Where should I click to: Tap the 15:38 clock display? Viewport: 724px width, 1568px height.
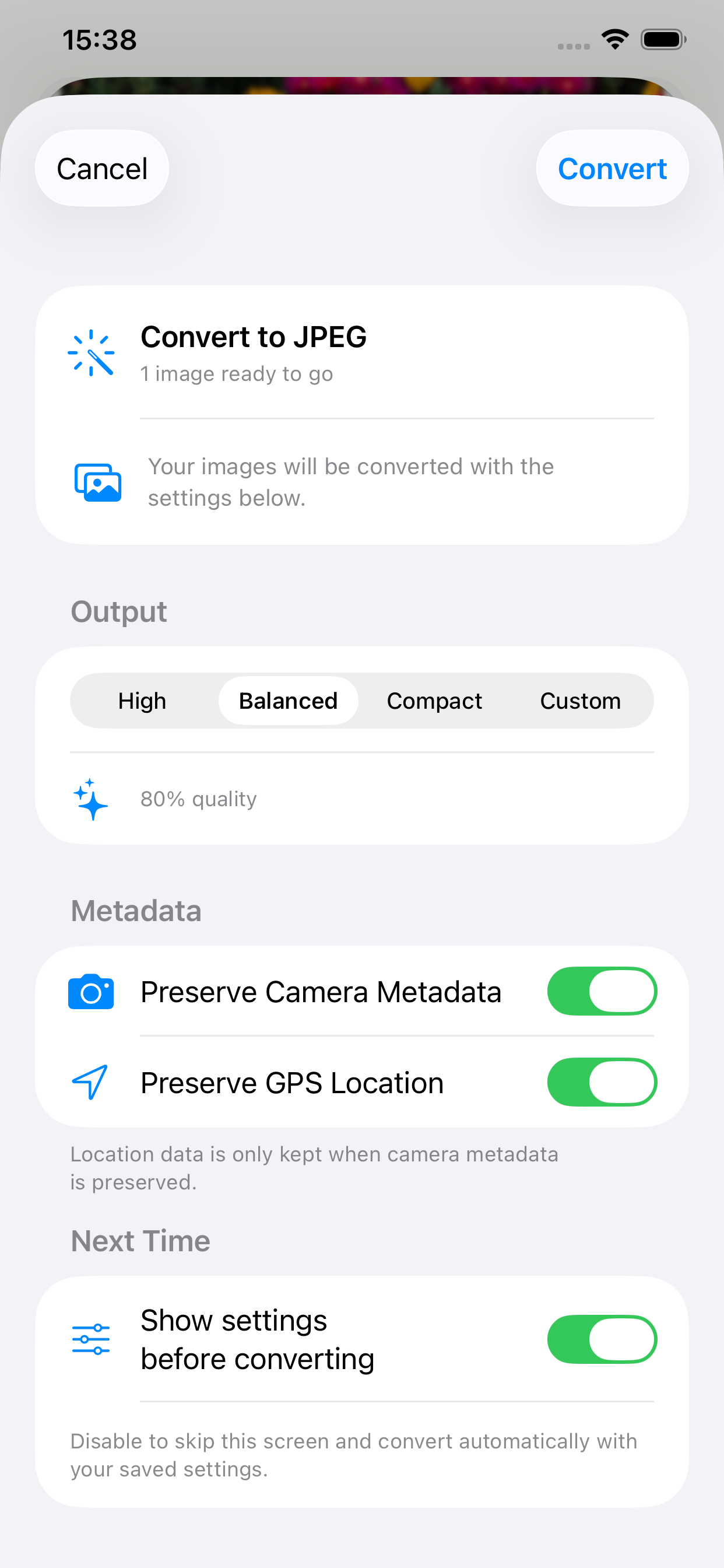[x=99, y=39]
